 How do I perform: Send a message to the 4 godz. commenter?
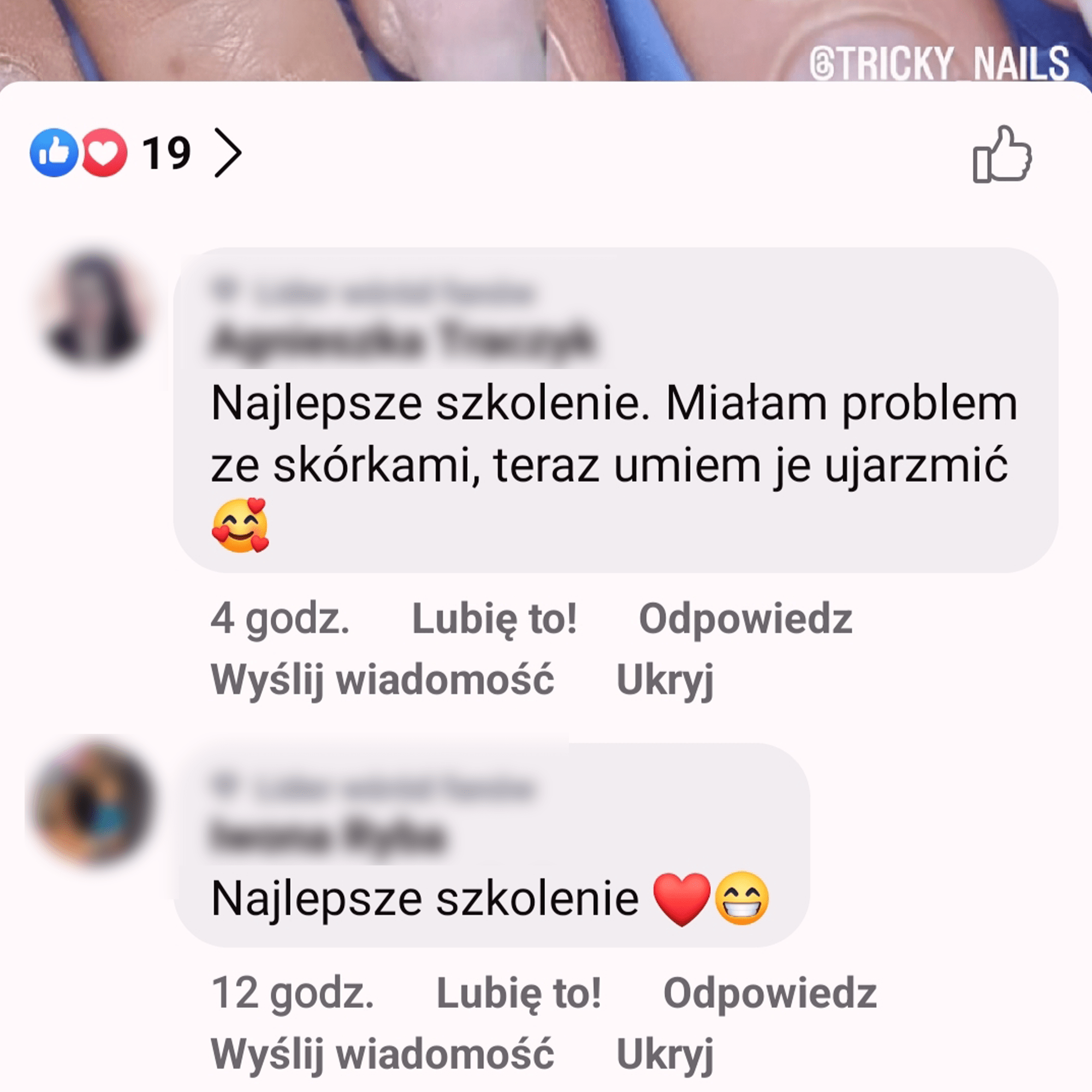point(382,679)
